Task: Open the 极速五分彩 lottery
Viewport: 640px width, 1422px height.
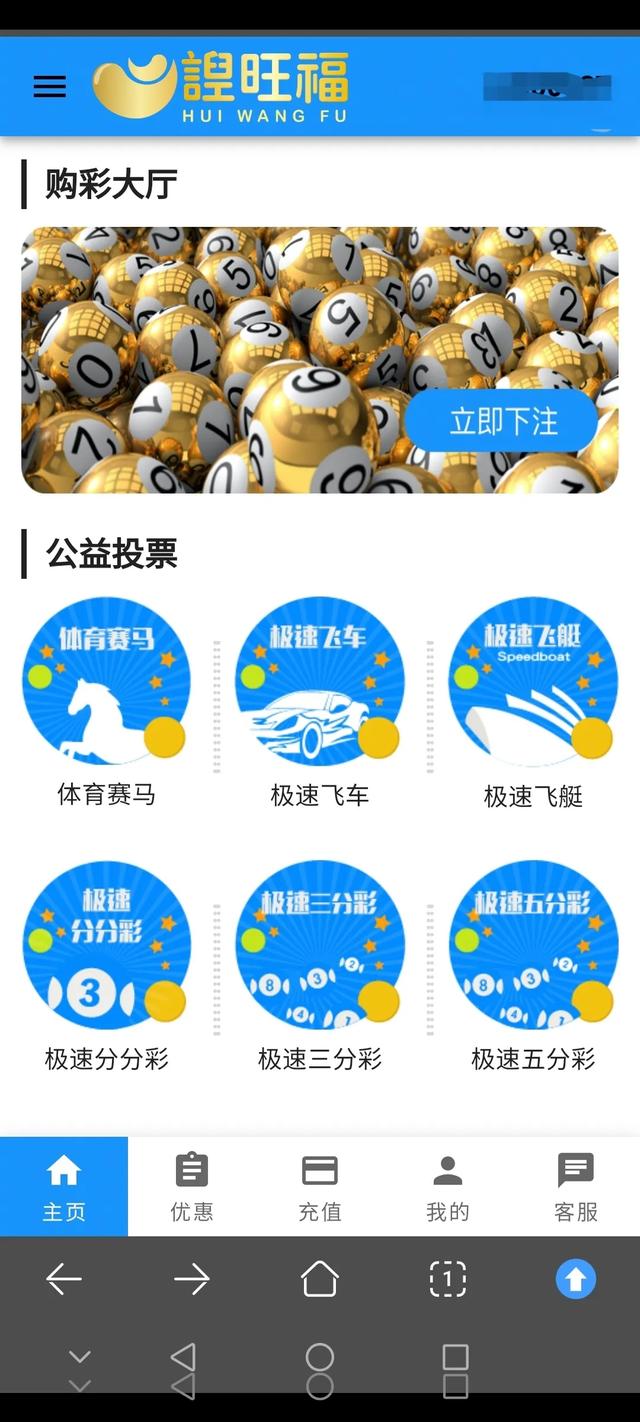Action: click(532, 946)
